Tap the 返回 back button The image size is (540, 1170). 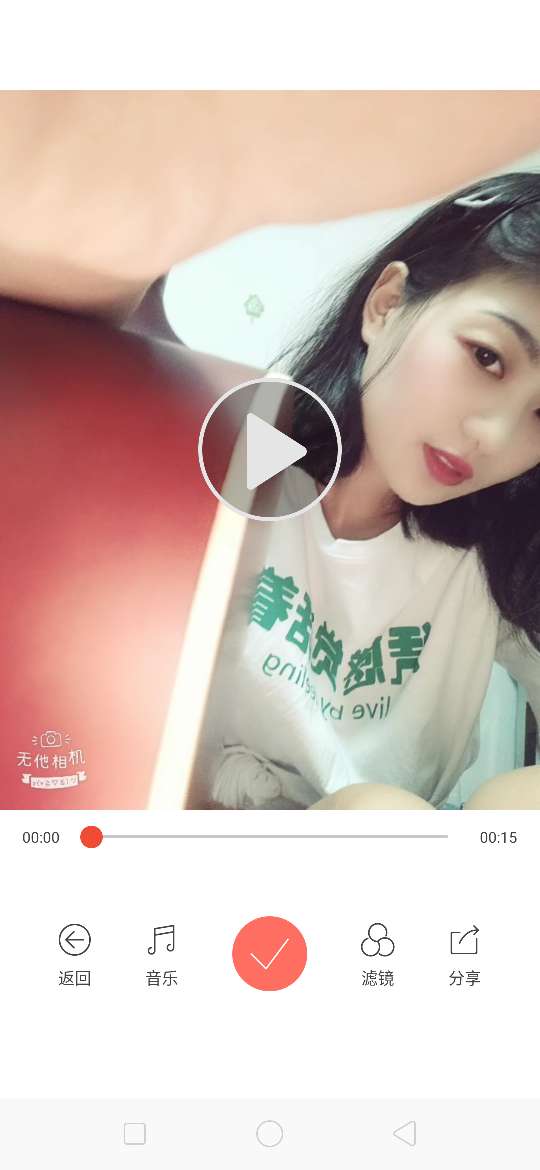75,954
